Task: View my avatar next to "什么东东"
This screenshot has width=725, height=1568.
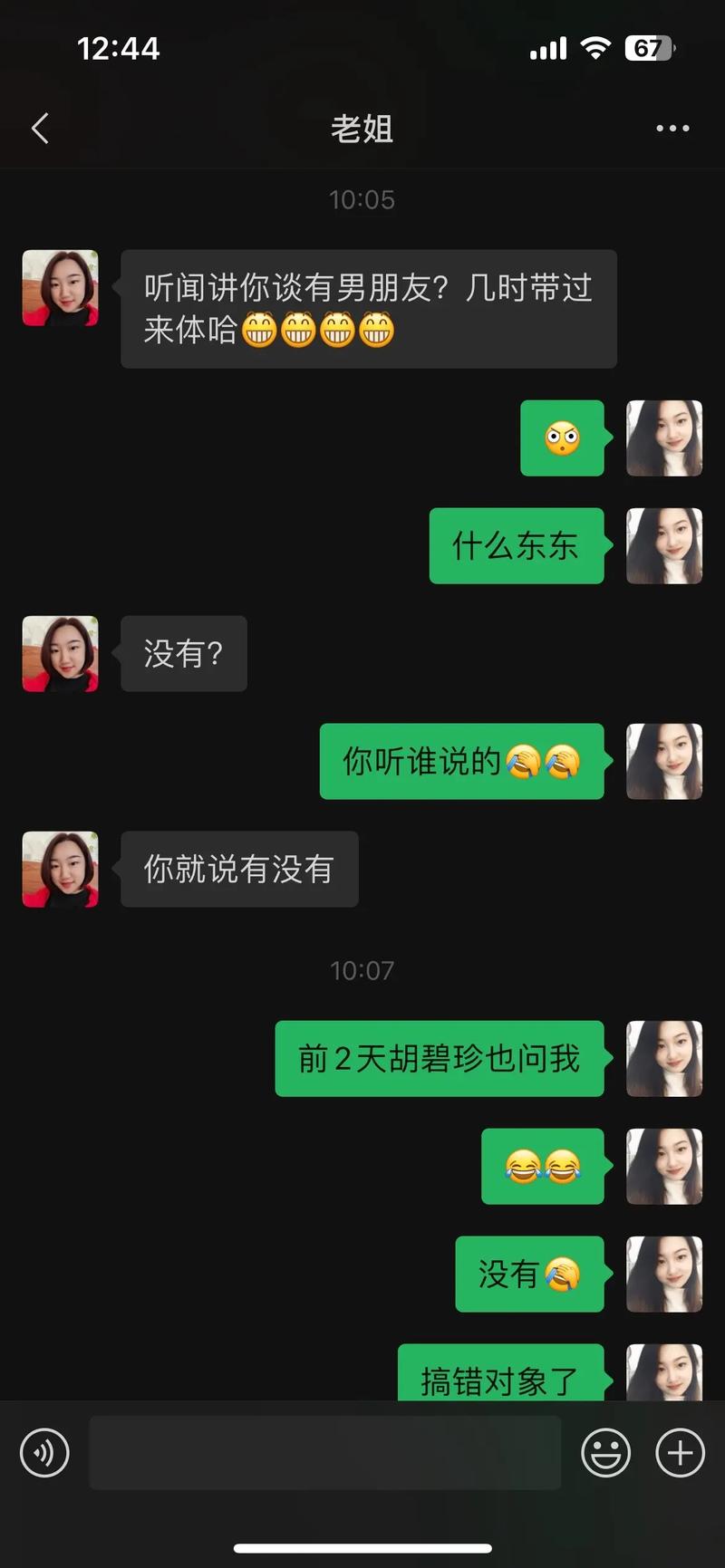Action: click(x=664, y=546)
